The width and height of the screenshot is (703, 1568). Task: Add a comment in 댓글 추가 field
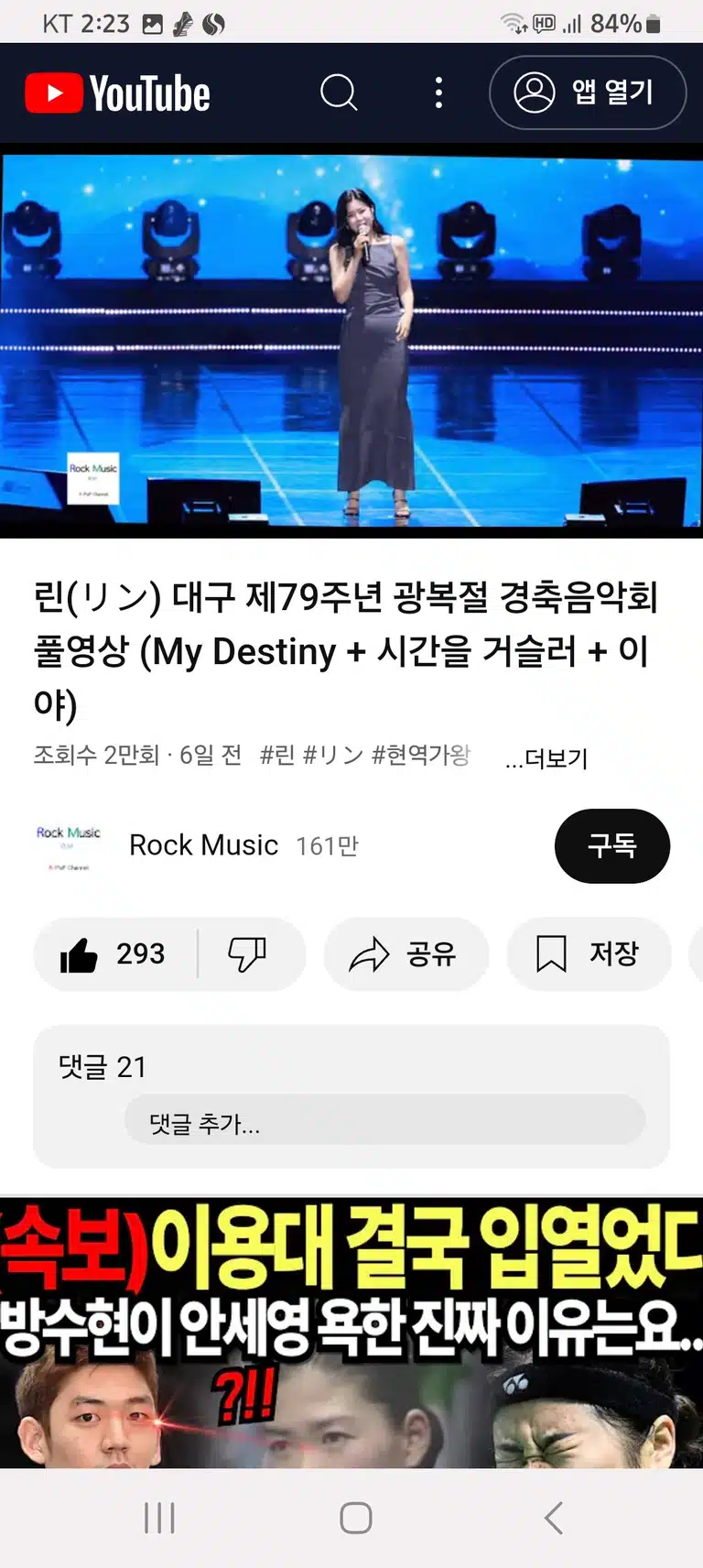point(384,1123)
